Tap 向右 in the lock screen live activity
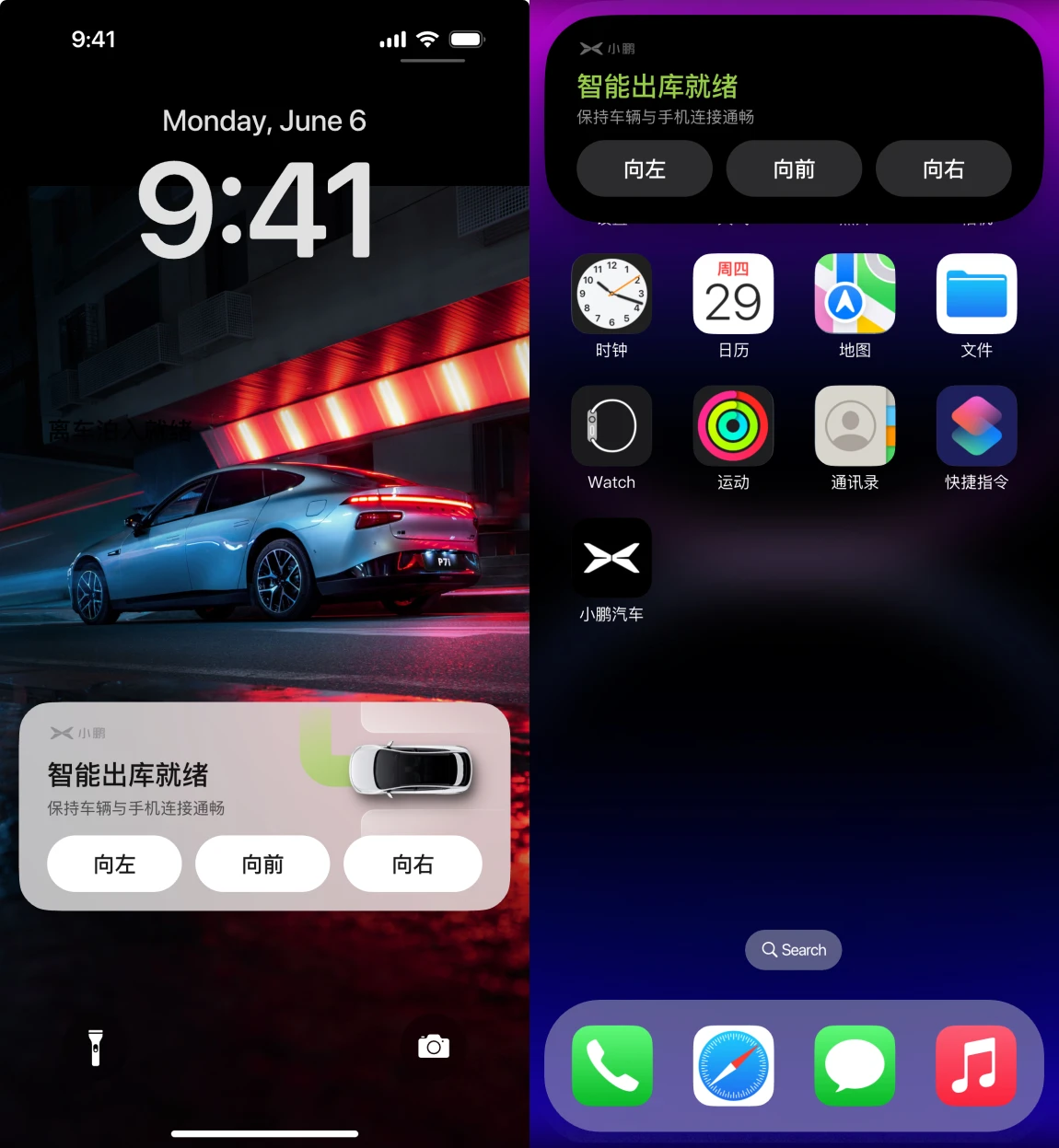 point(413,864)
